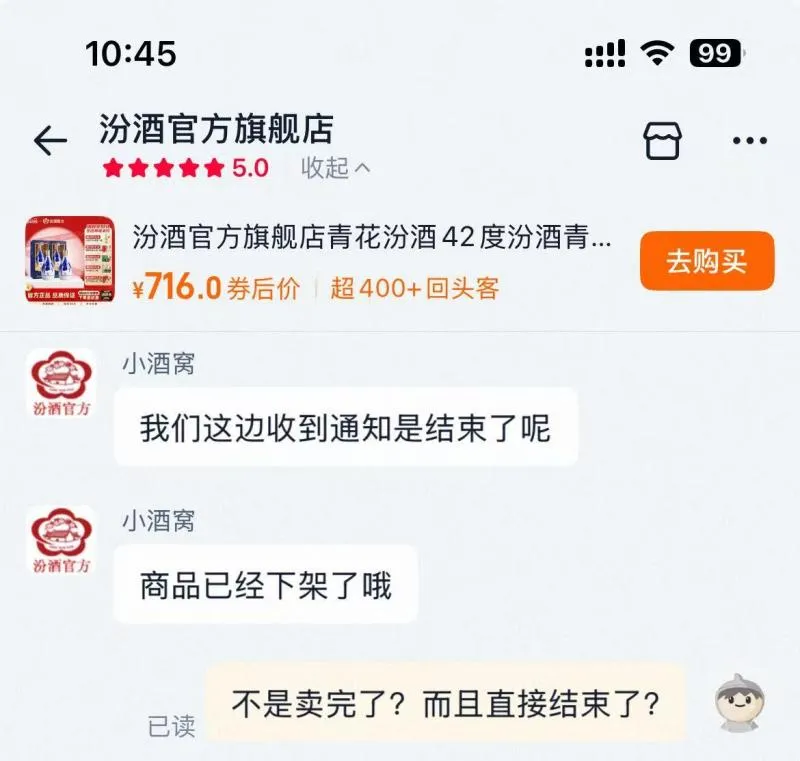Tap 小酒窝's avatar beside 商品已经下架了哦
This screenshot has width=800, height=761.
[x=61, y=541]
